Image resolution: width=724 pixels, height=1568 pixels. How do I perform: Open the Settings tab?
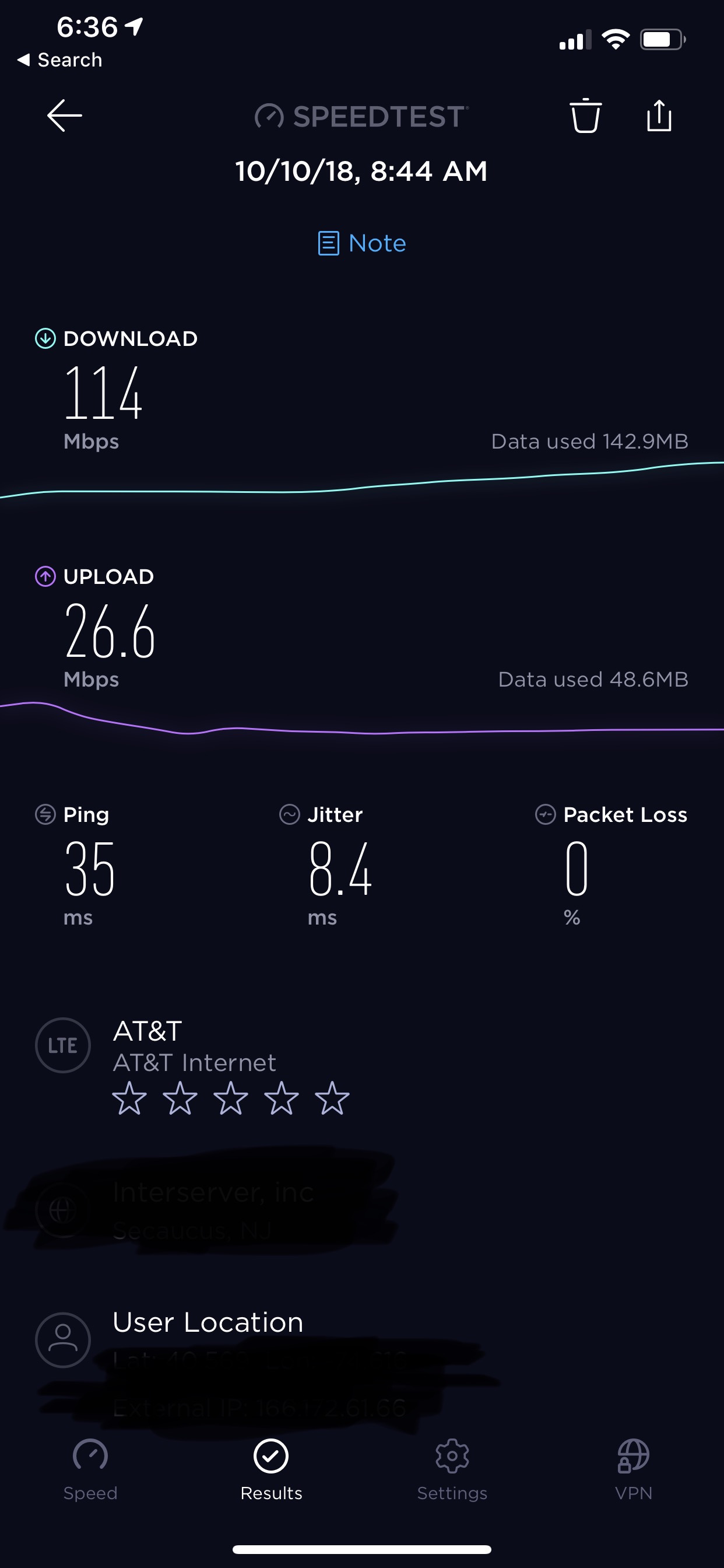point(452,1470)
